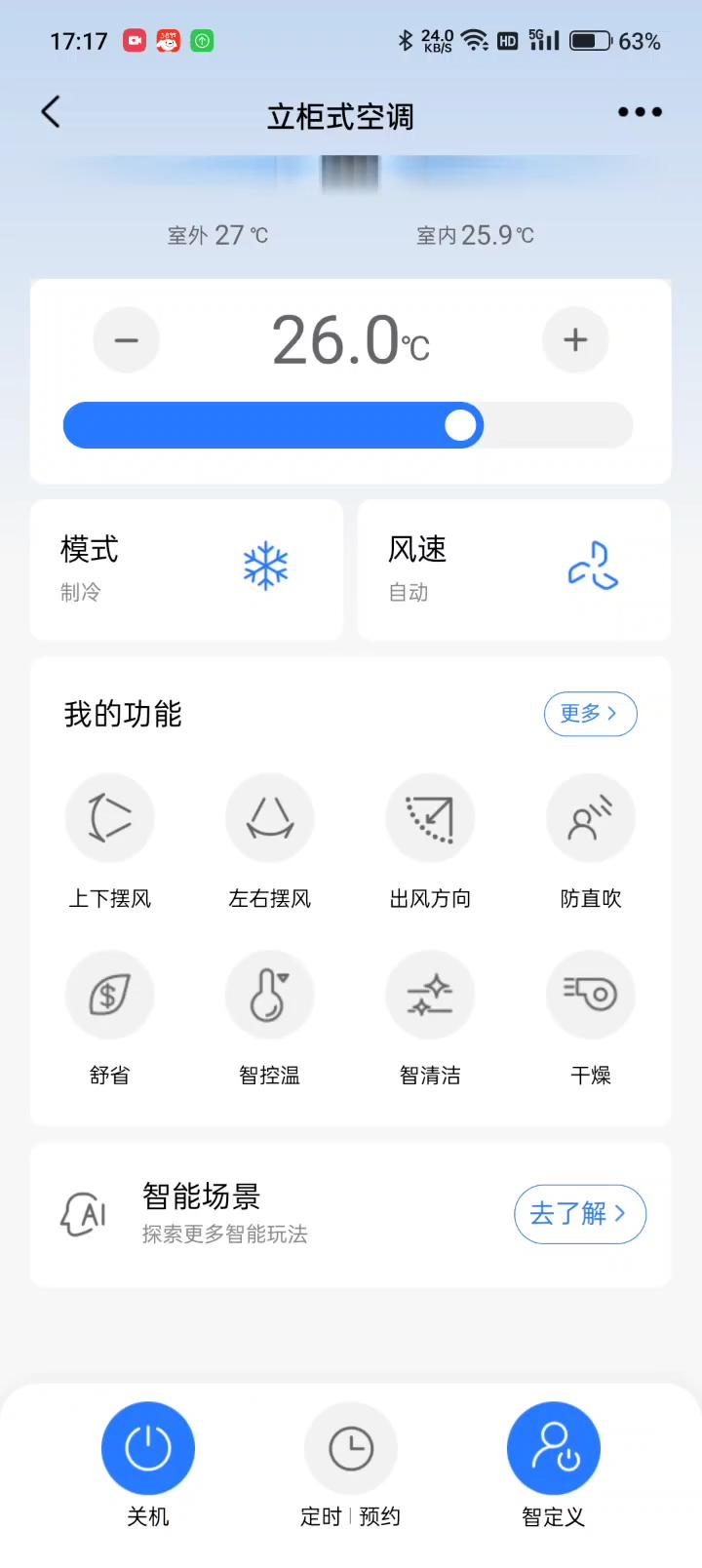Enable 左右摆风 horizontal swing

(269, 817)
